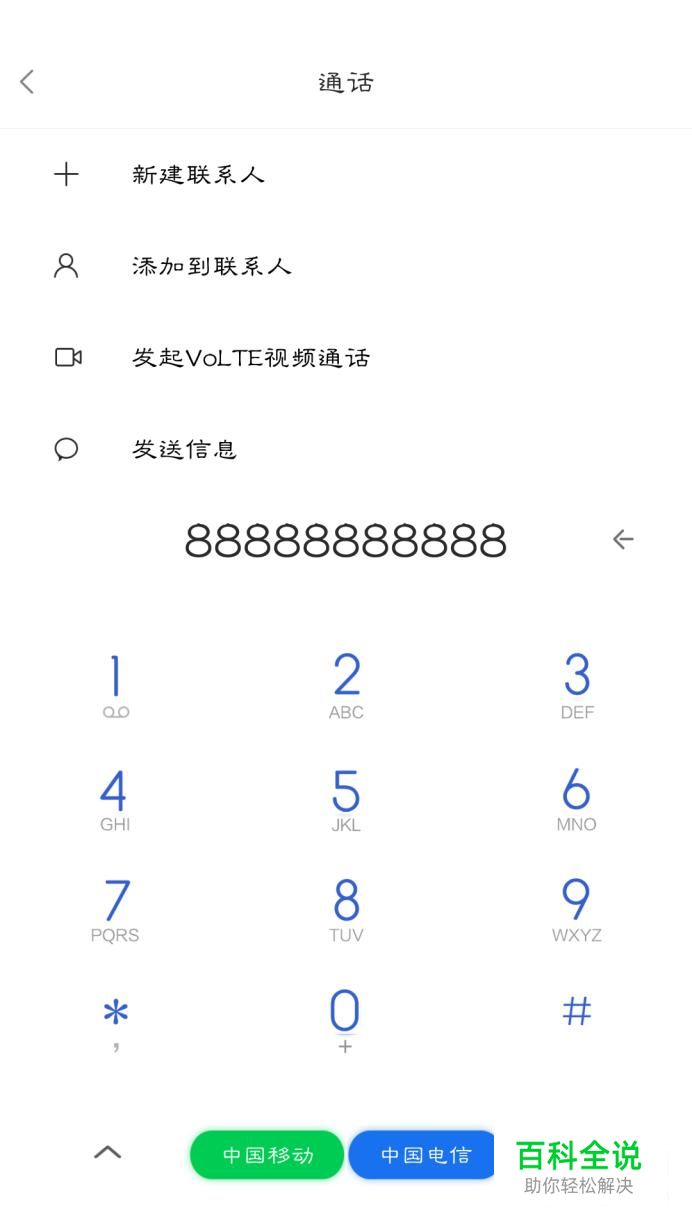Screen dimensions: 692x1230
Task: Open 添加到联系人 option
Action: pyautogui.click(x=211, y=266)
